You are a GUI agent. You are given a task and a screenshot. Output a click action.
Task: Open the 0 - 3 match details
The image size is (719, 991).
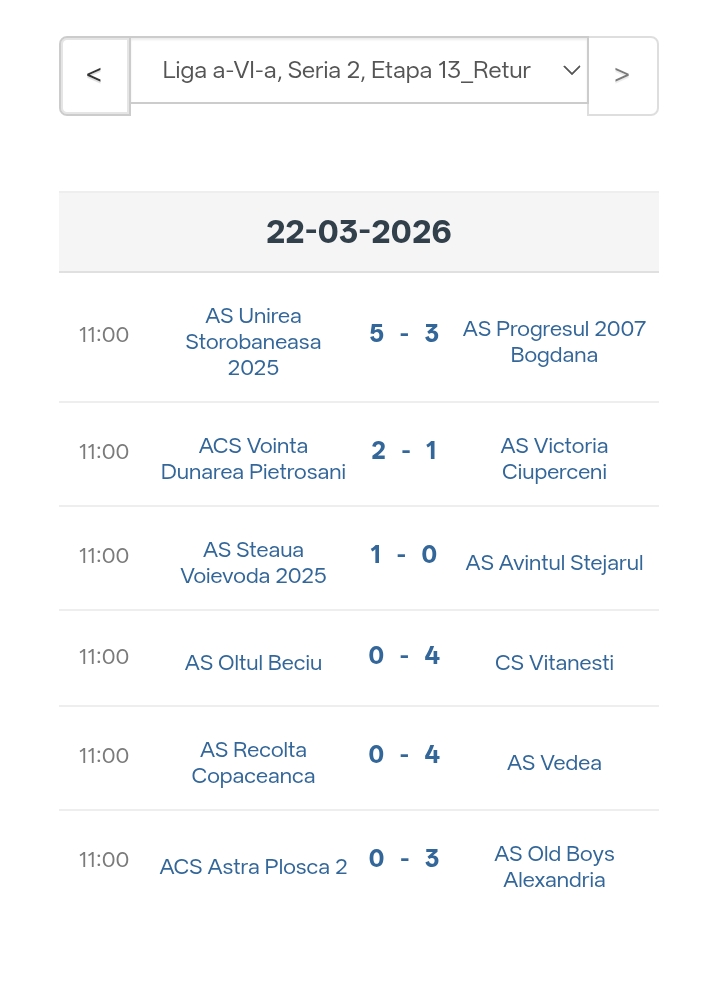click(x=404, y=859)
